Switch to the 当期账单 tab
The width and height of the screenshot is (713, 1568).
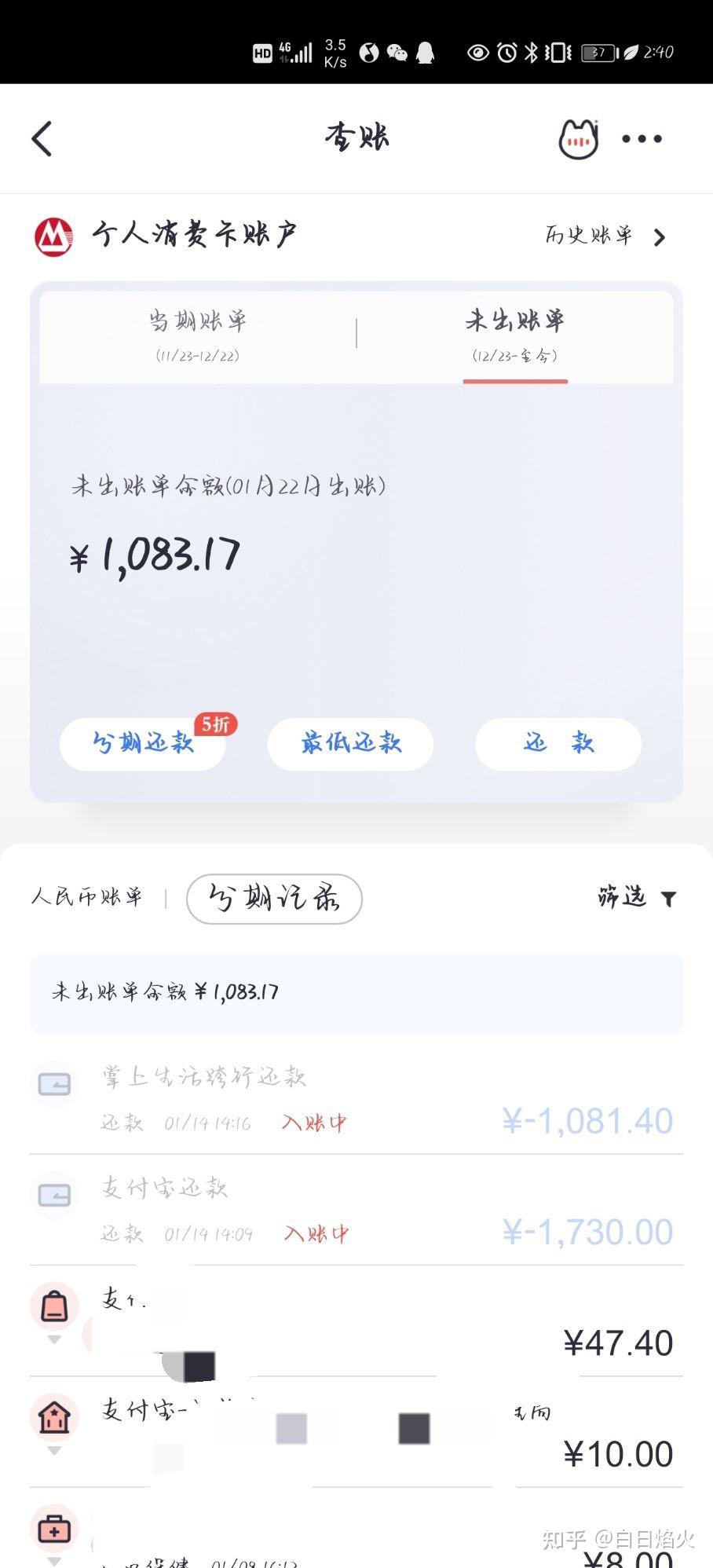197,335
